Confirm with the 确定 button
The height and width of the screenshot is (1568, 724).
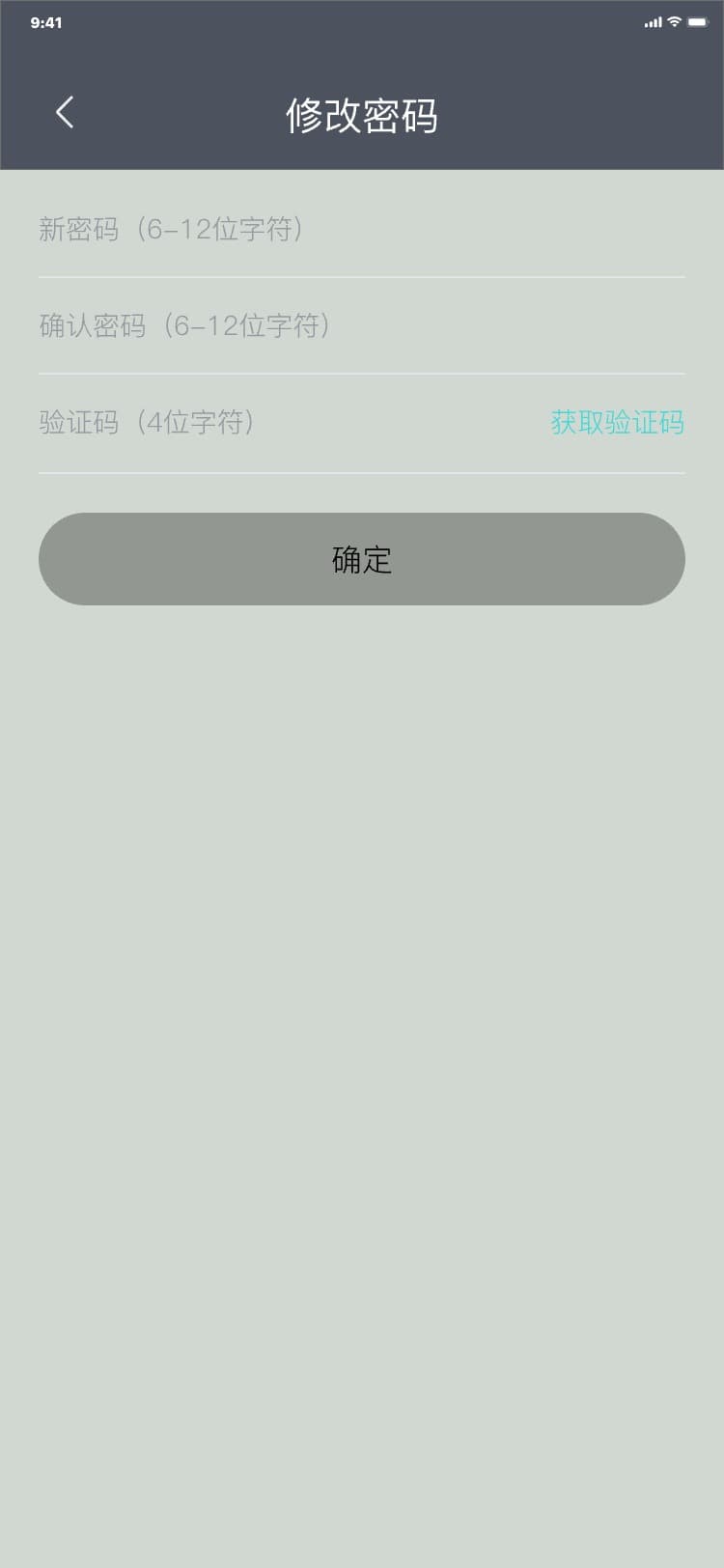[x=362, y=559]
